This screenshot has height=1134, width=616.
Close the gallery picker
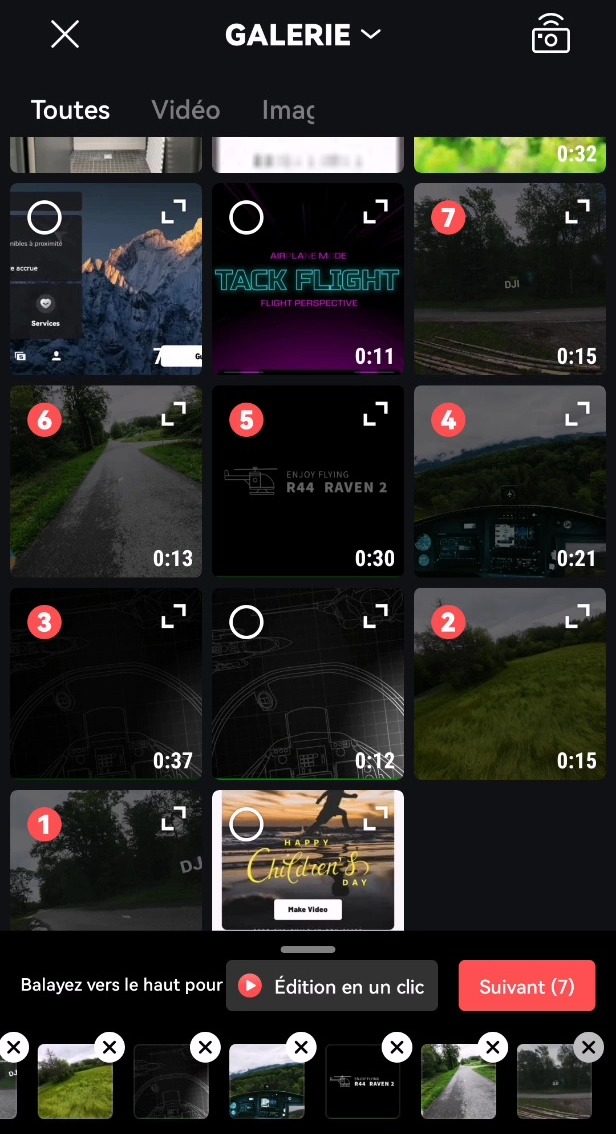[x=65, y=34]
